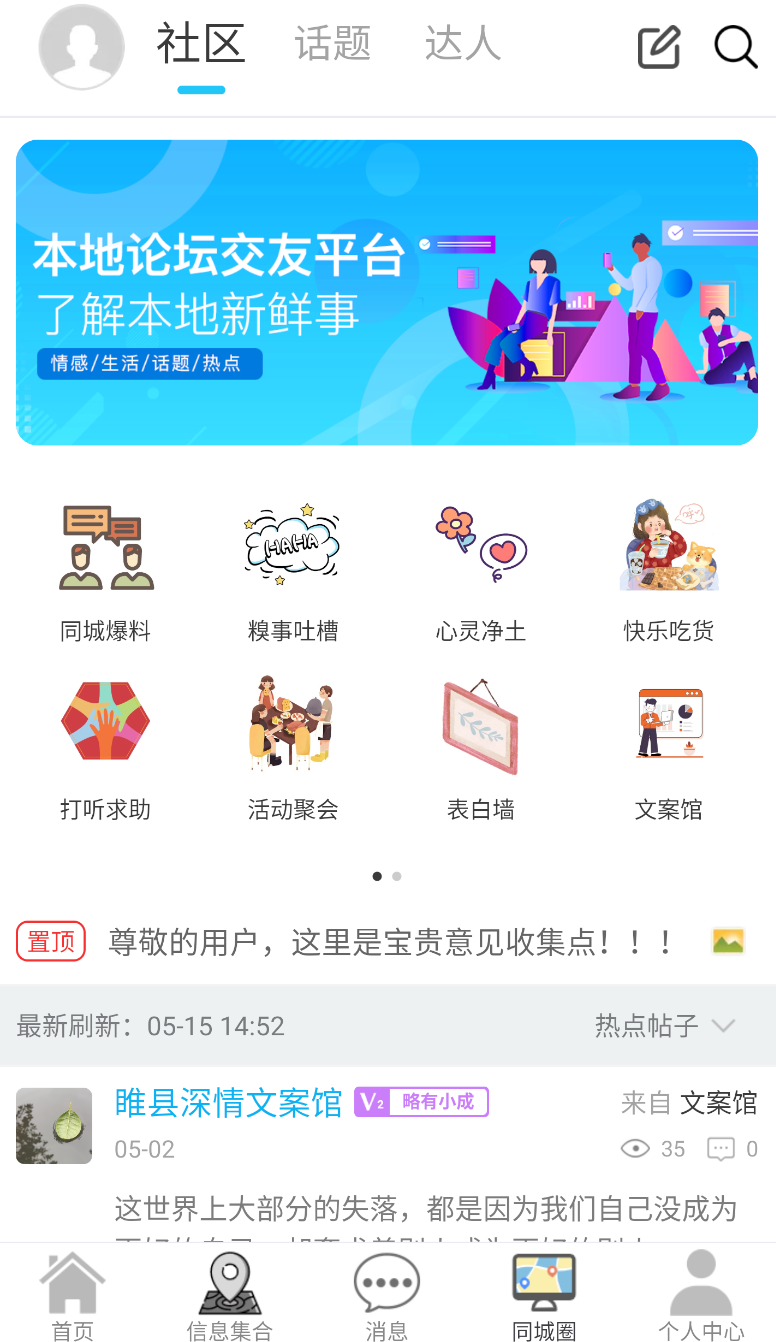Open the pinned 尊敬的用户 post
The height and width of the screenshot is (1342, 776).
(388, 942)
